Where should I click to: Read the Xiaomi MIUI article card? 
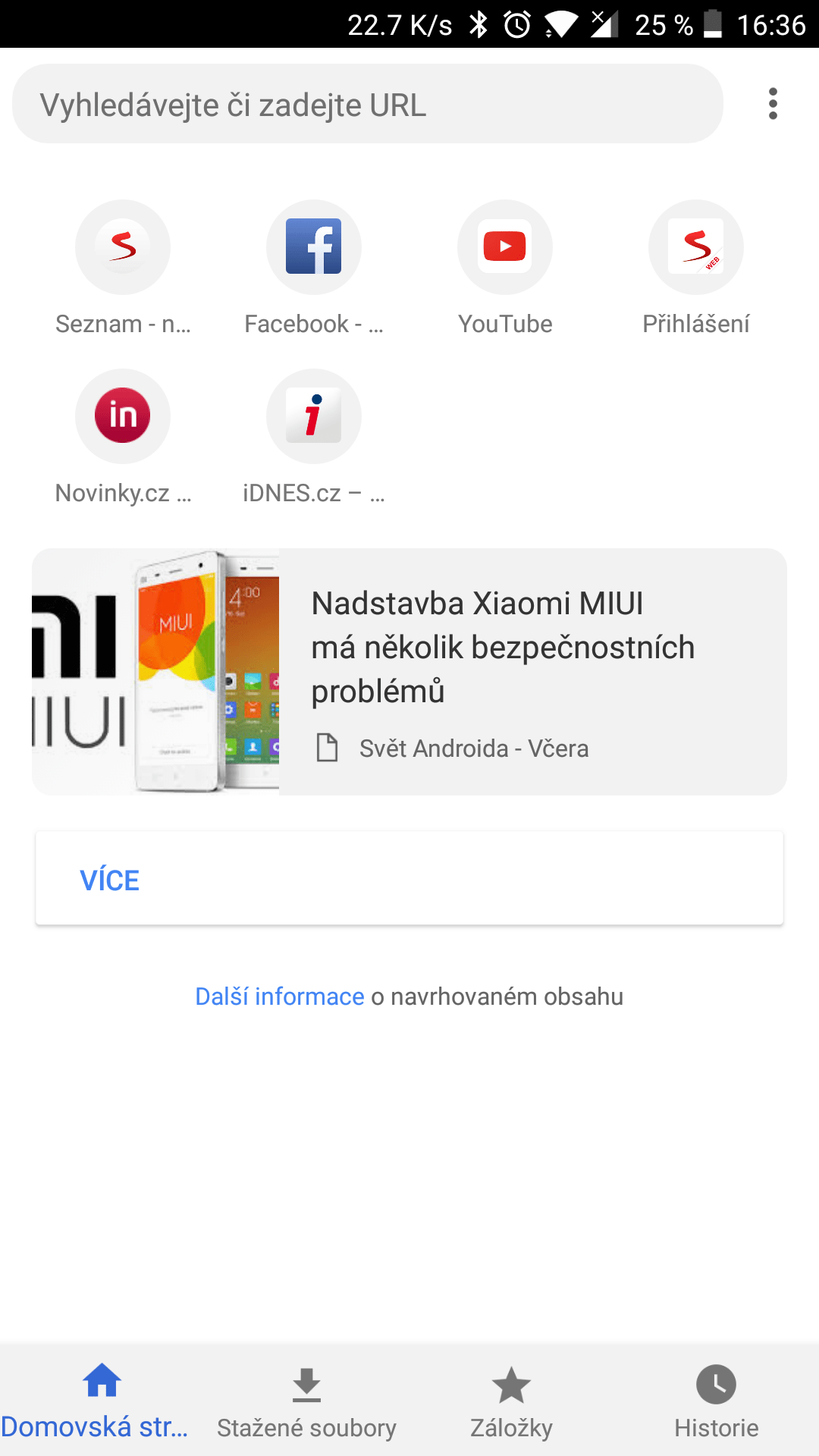coord(409,672)
